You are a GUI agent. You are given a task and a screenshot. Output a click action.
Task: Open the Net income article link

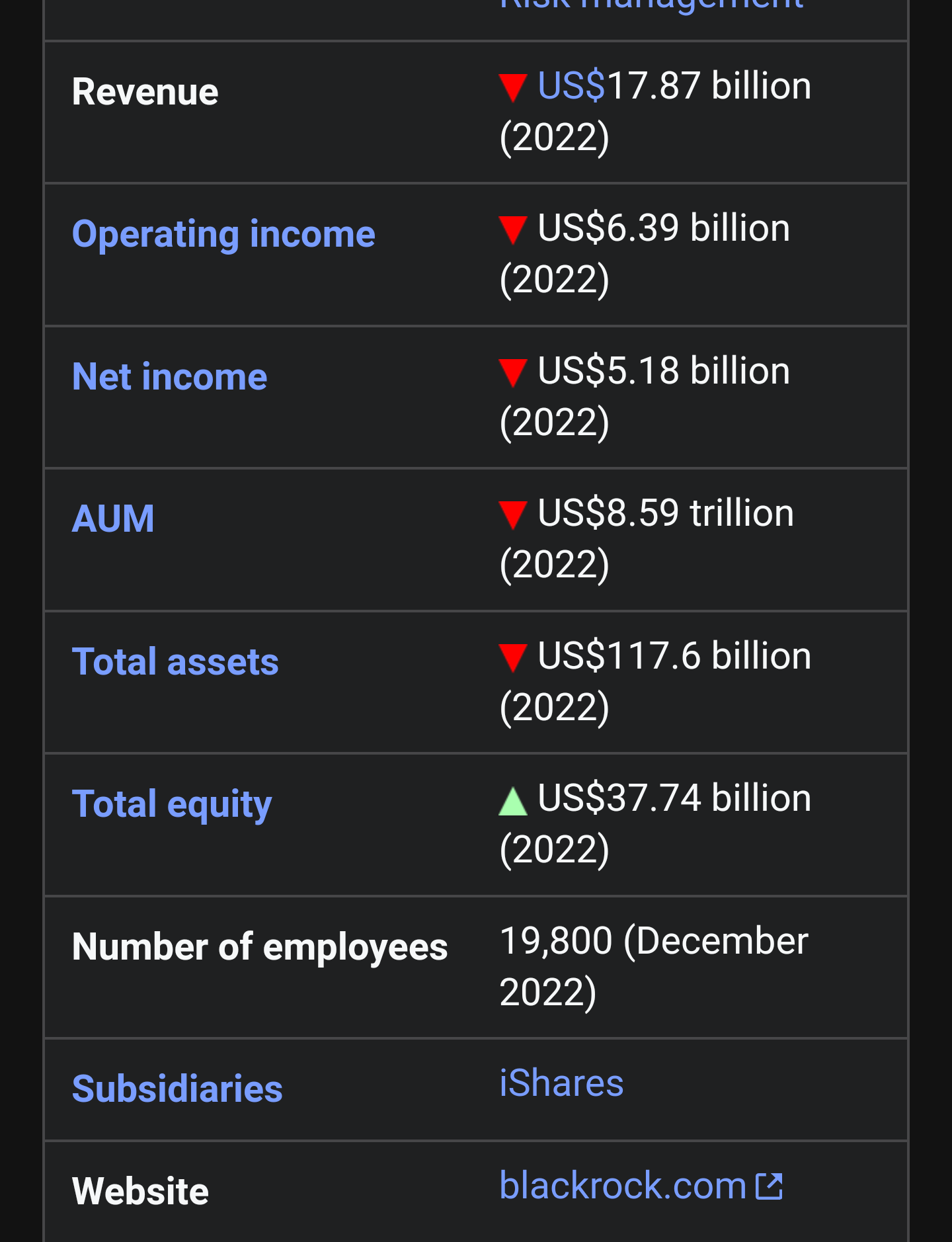pos(169,377)
